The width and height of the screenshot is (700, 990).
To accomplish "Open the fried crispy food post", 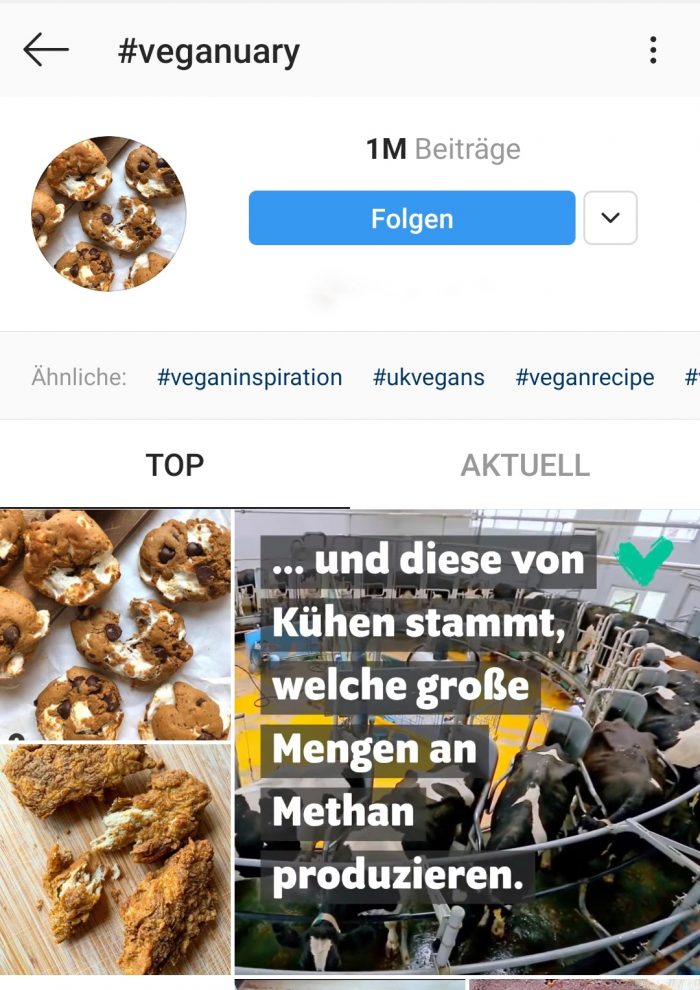I will pyautogui.click(x=115, y=860).
